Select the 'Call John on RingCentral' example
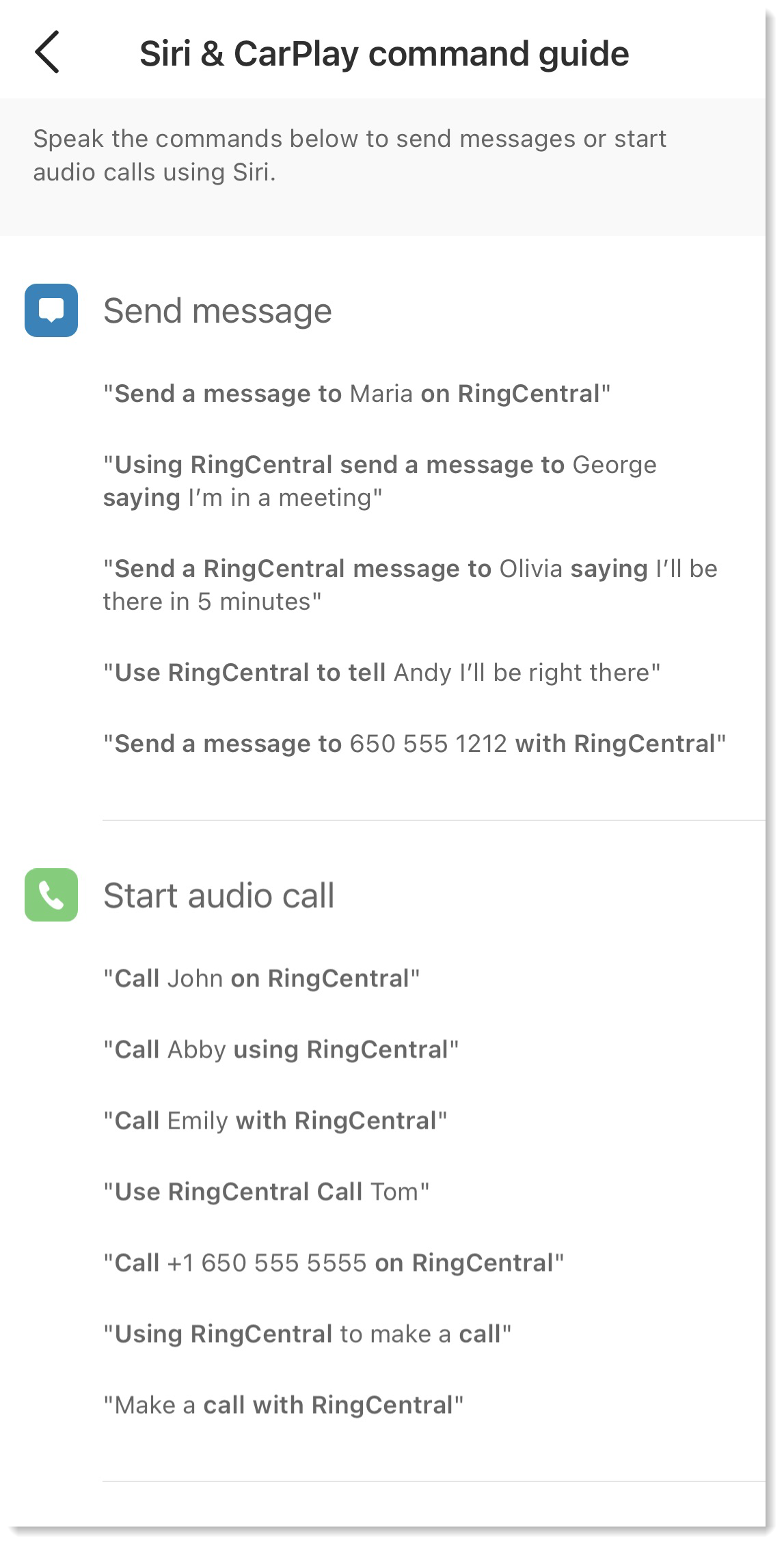The width and height of the screenshot is (784, 1545). point(263,978)
